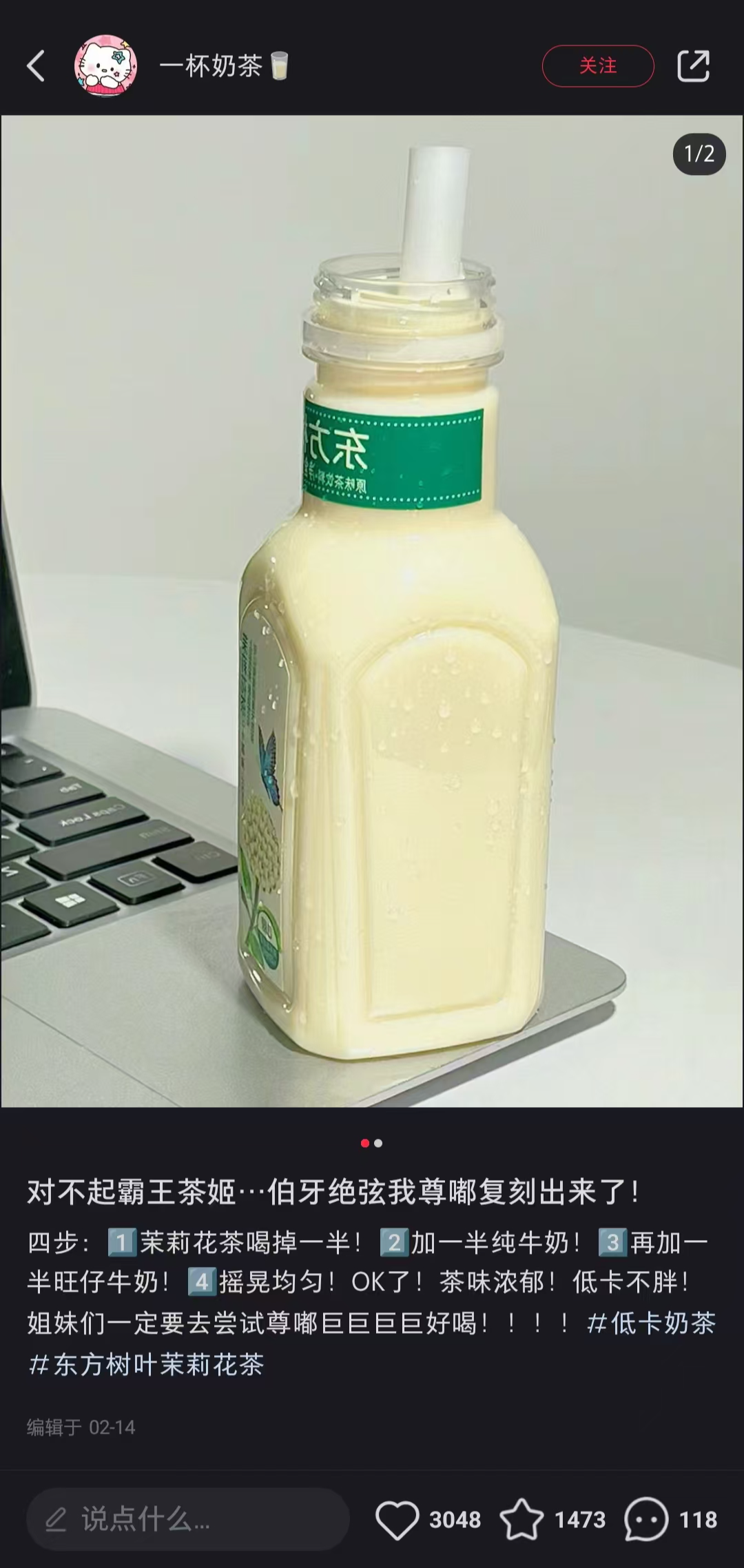Open the milk tea bottle photo
This screenshot has width=744, height=1568.
coord(372,611)
